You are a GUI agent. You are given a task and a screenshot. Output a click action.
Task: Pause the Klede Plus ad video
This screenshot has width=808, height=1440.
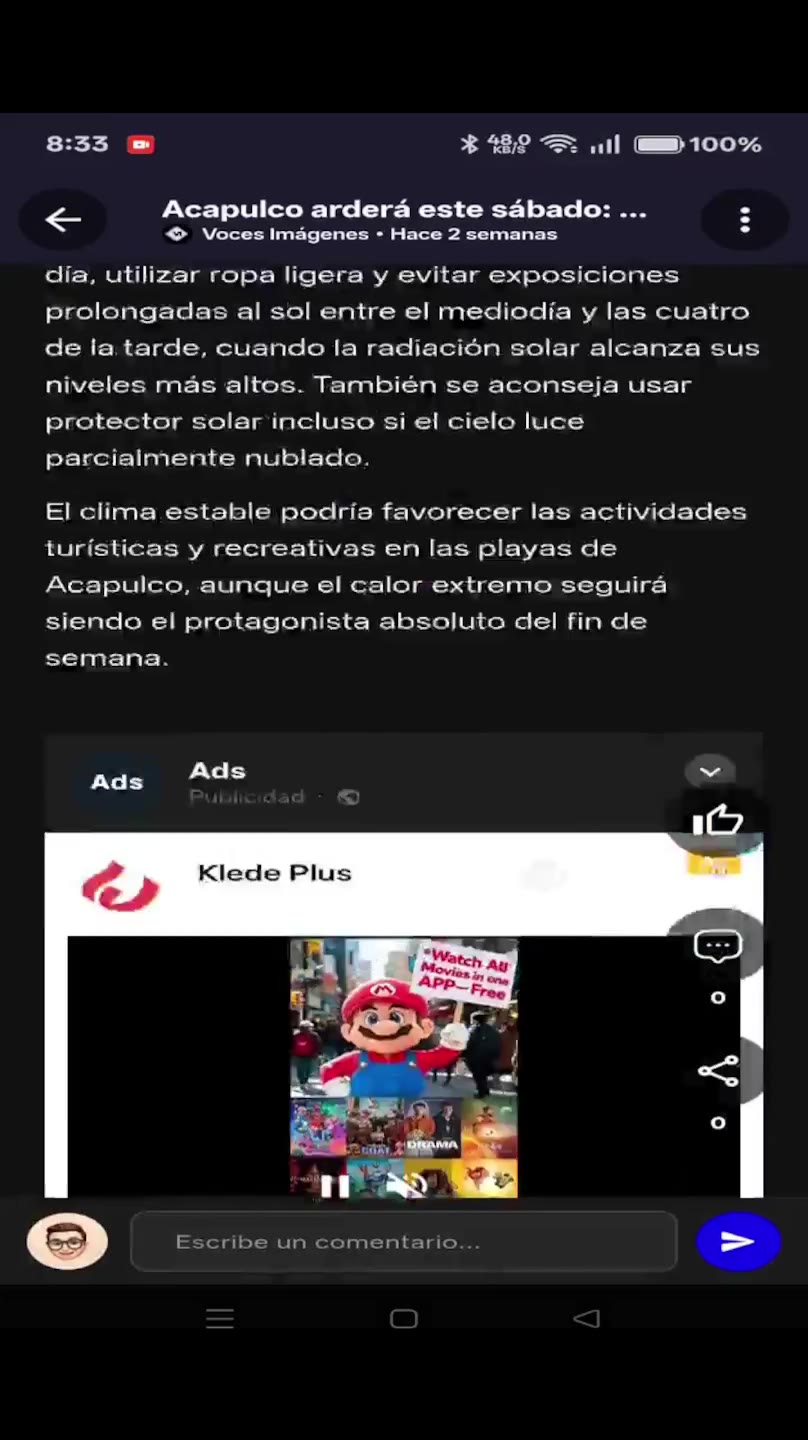click(334, 1186)
